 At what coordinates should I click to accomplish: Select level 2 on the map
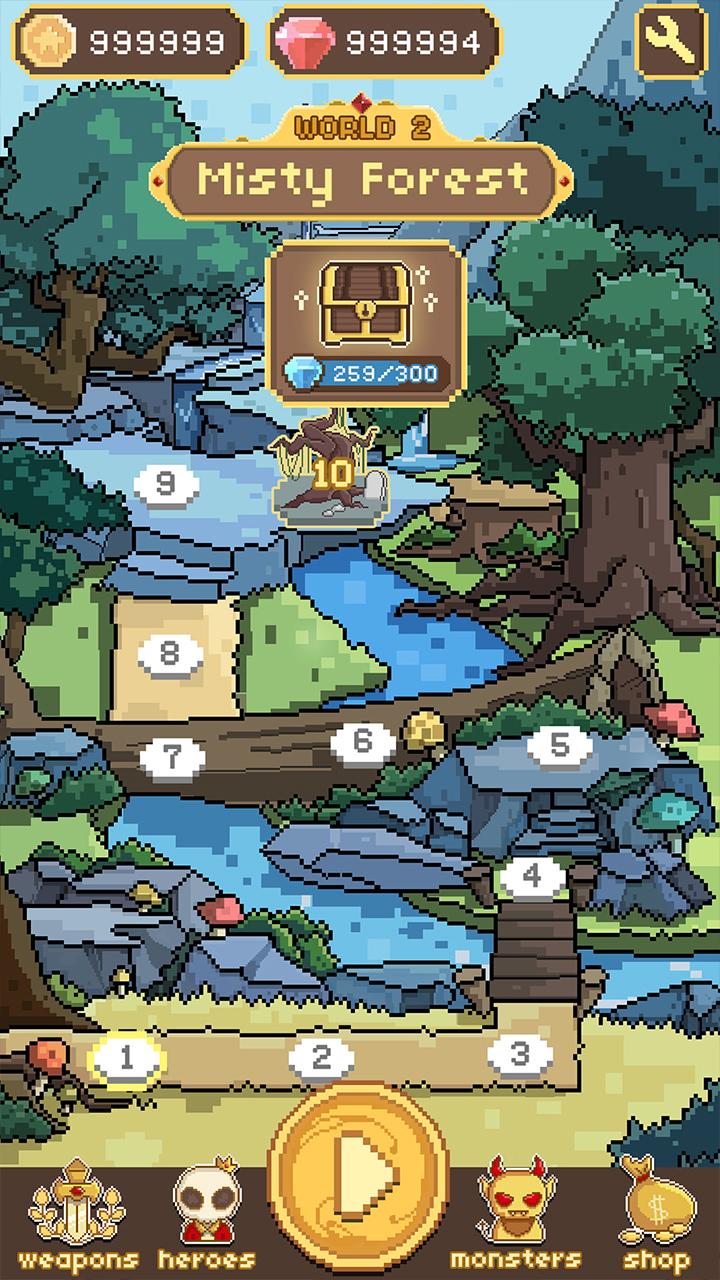coord(321,1057)
